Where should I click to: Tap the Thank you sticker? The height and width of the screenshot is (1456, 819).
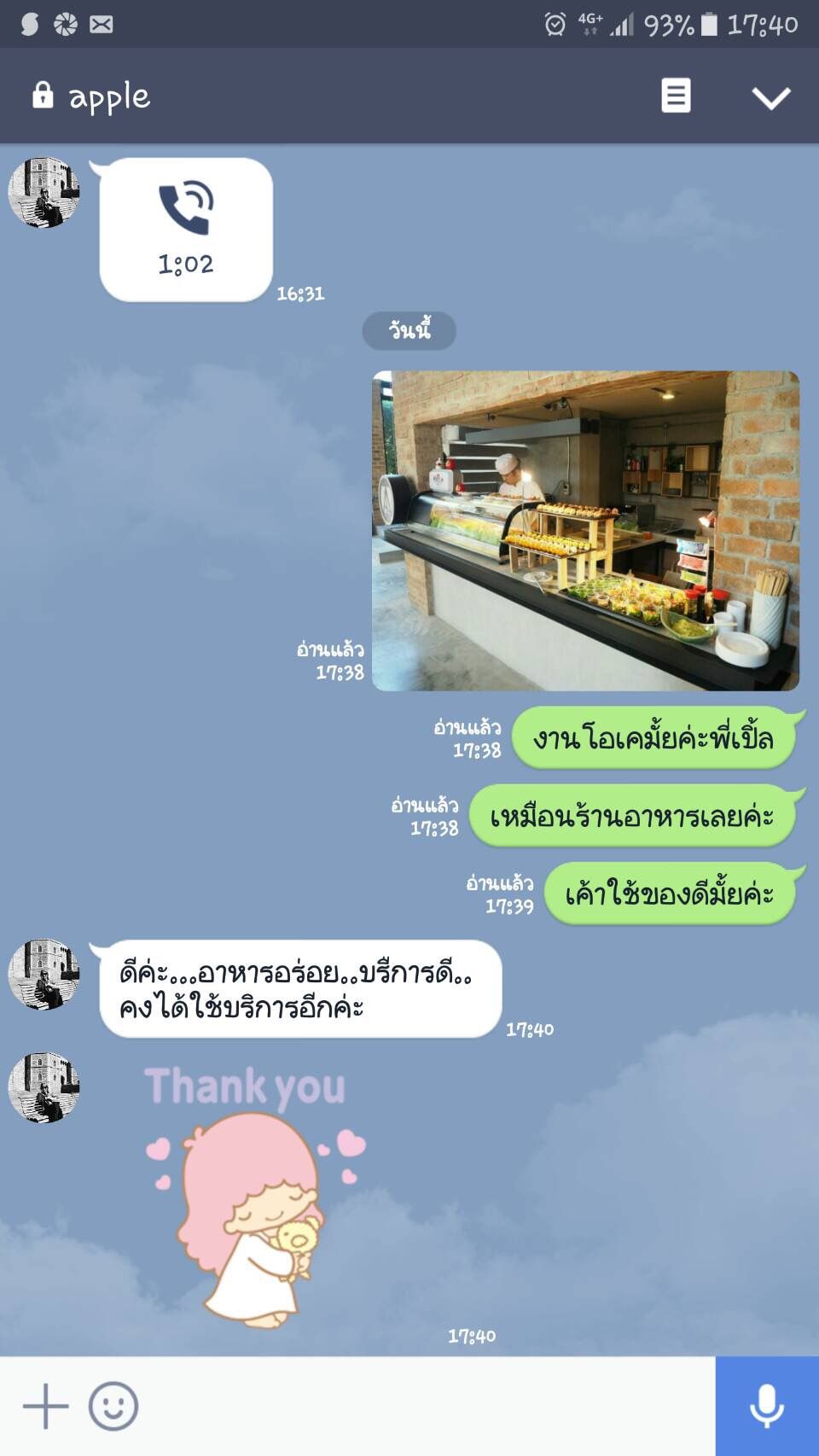point(252,1195)
